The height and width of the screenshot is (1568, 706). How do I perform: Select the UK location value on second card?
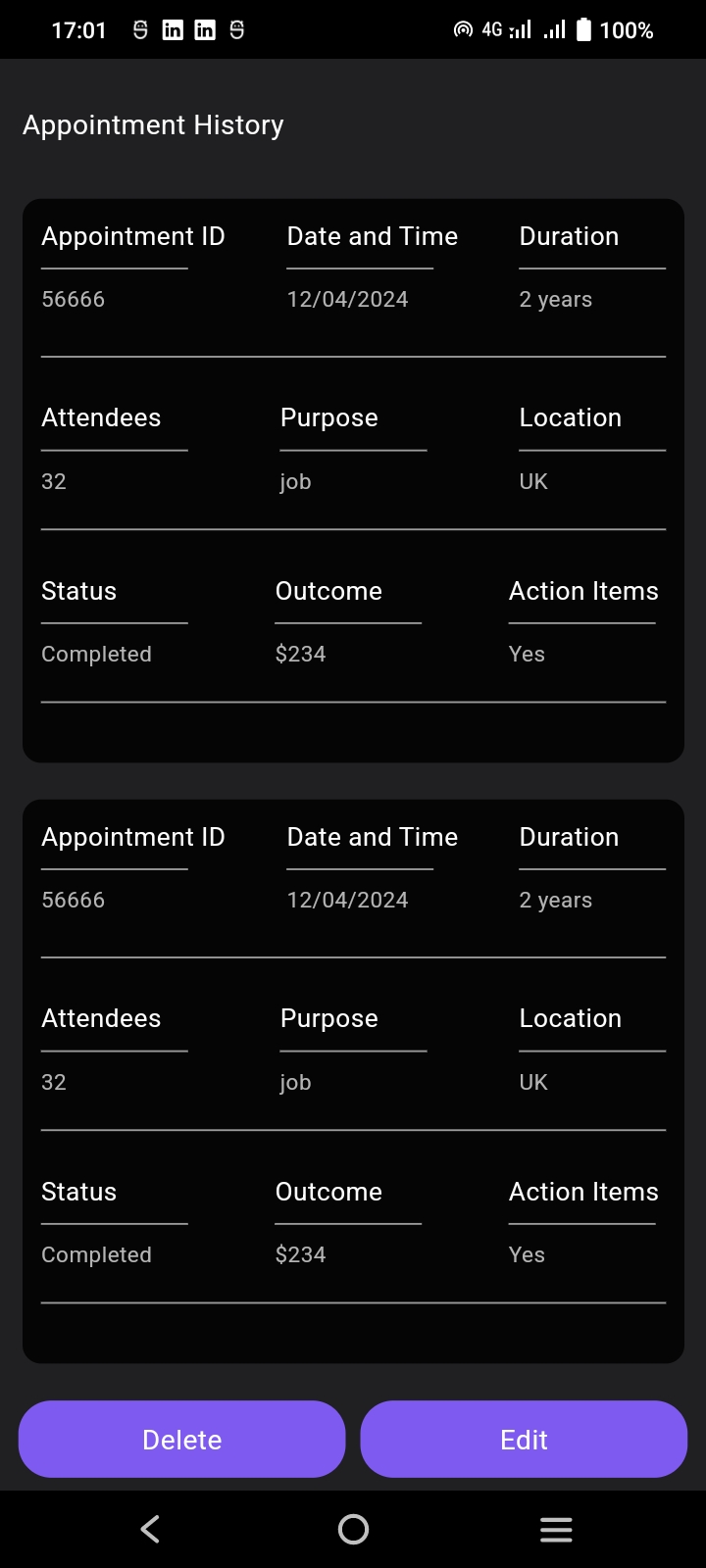pyautogui.click(x=532, y=1082)
